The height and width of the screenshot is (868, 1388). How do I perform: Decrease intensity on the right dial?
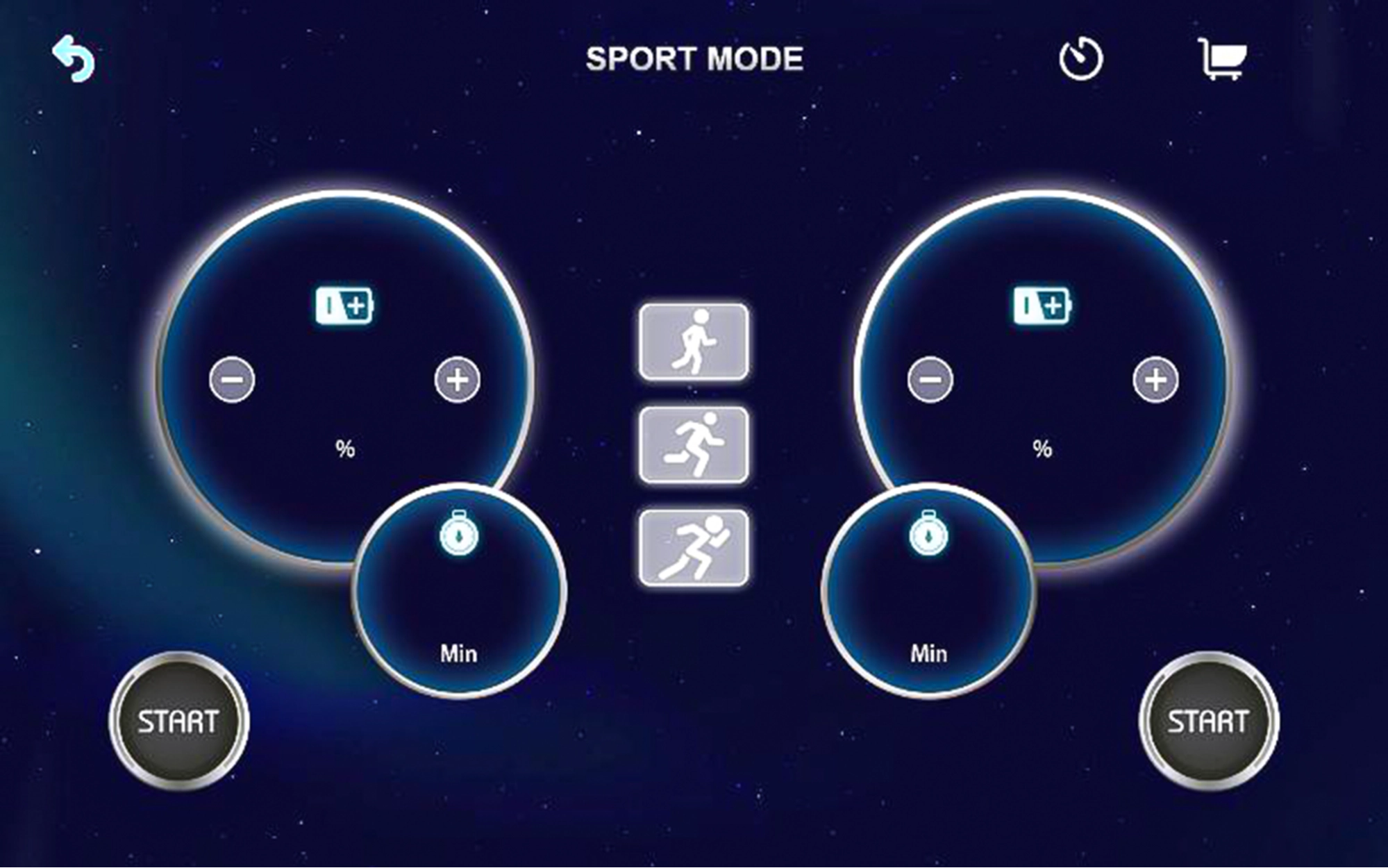tap(930, 380)
